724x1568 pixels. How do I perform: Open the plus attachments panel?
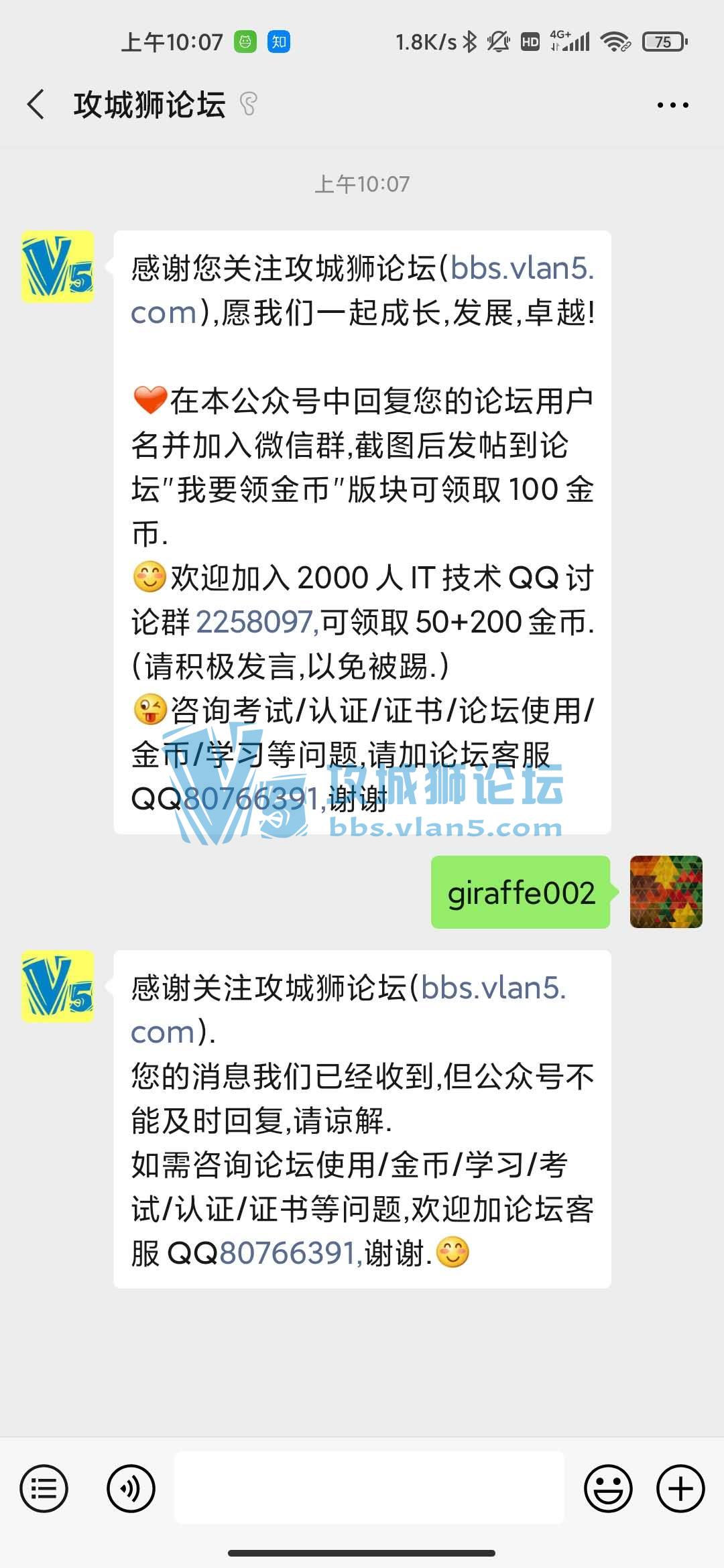tap(680, 1489)
